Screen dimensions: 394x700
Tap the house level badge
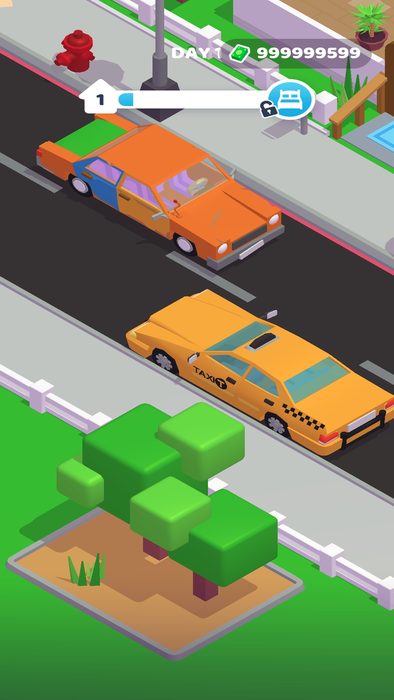tap(99, 97)
